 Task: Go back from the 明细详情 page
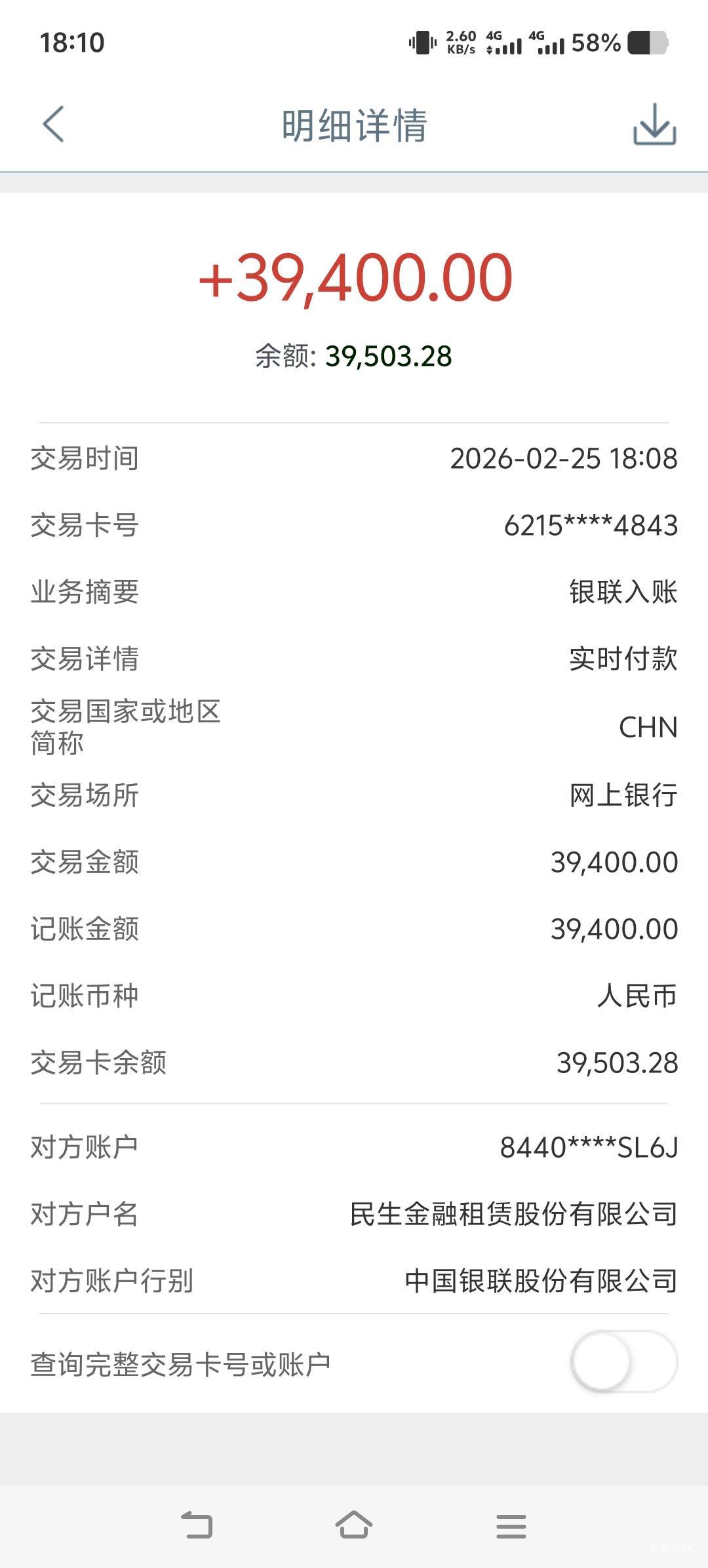[54, 124]
